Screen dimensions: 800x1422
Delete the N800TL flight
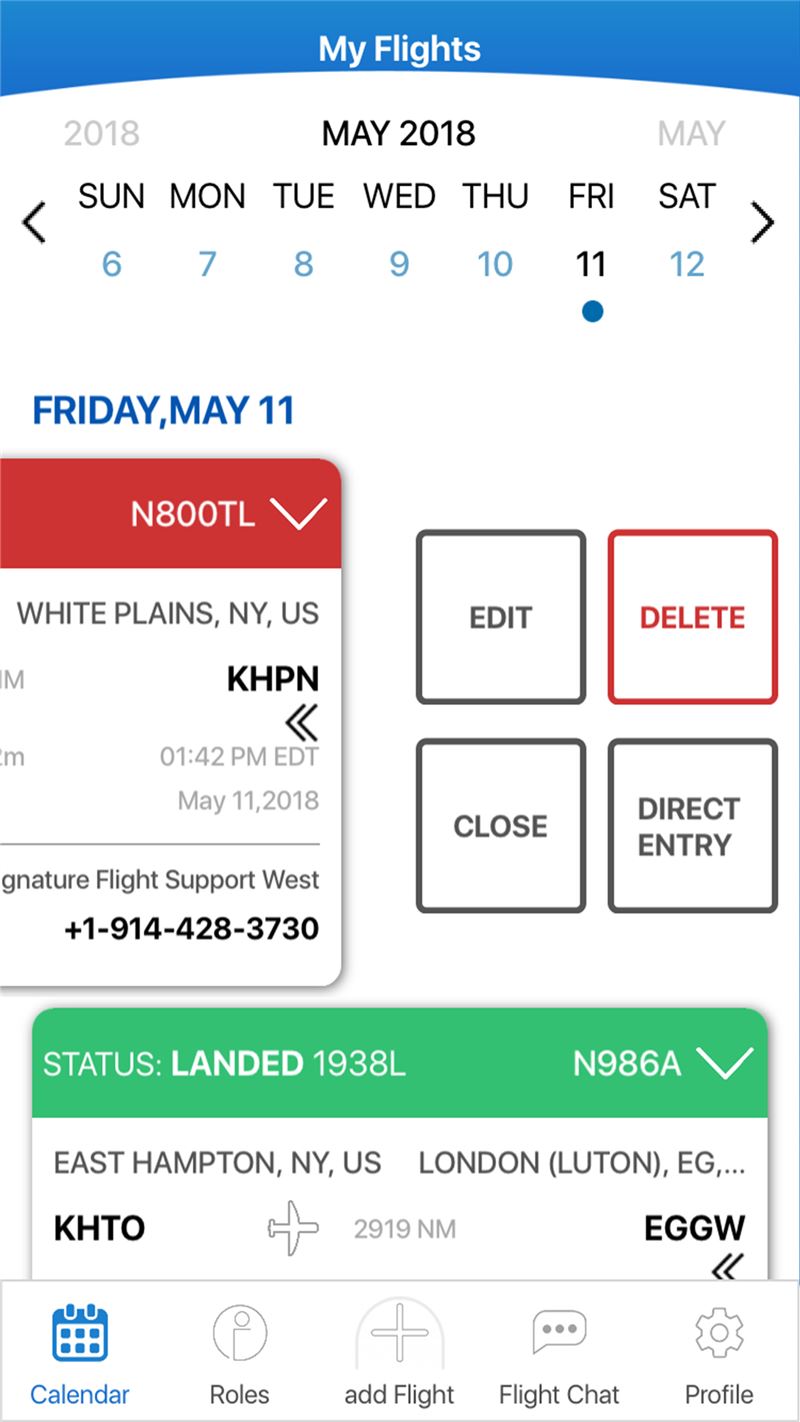click(693, 617)
